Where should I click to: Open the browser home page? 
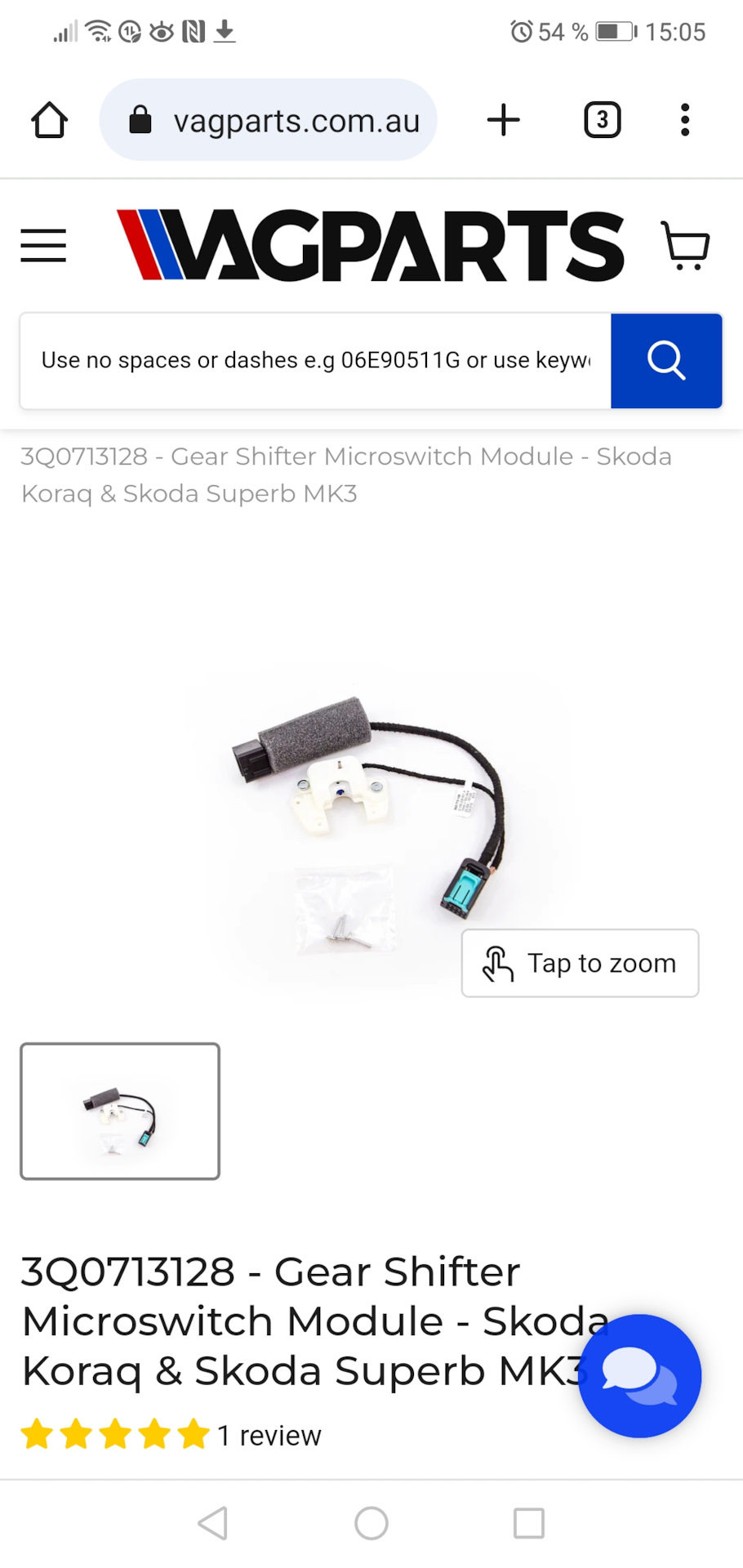click(49, 121)
